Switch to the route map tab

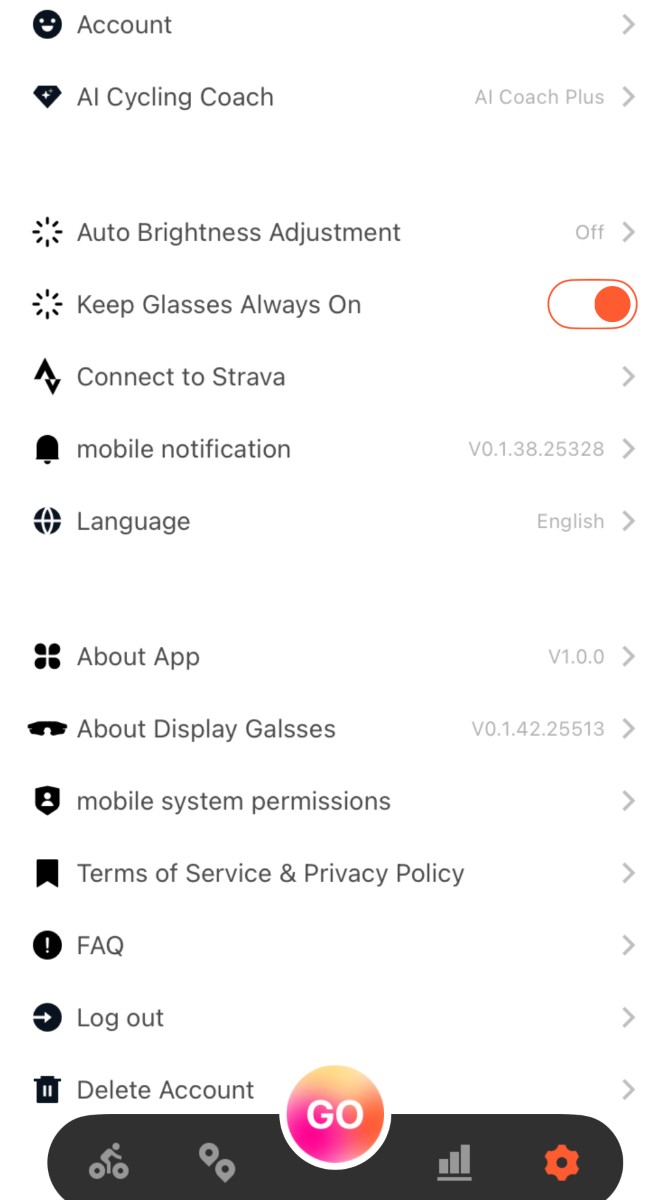[216, 1162]
